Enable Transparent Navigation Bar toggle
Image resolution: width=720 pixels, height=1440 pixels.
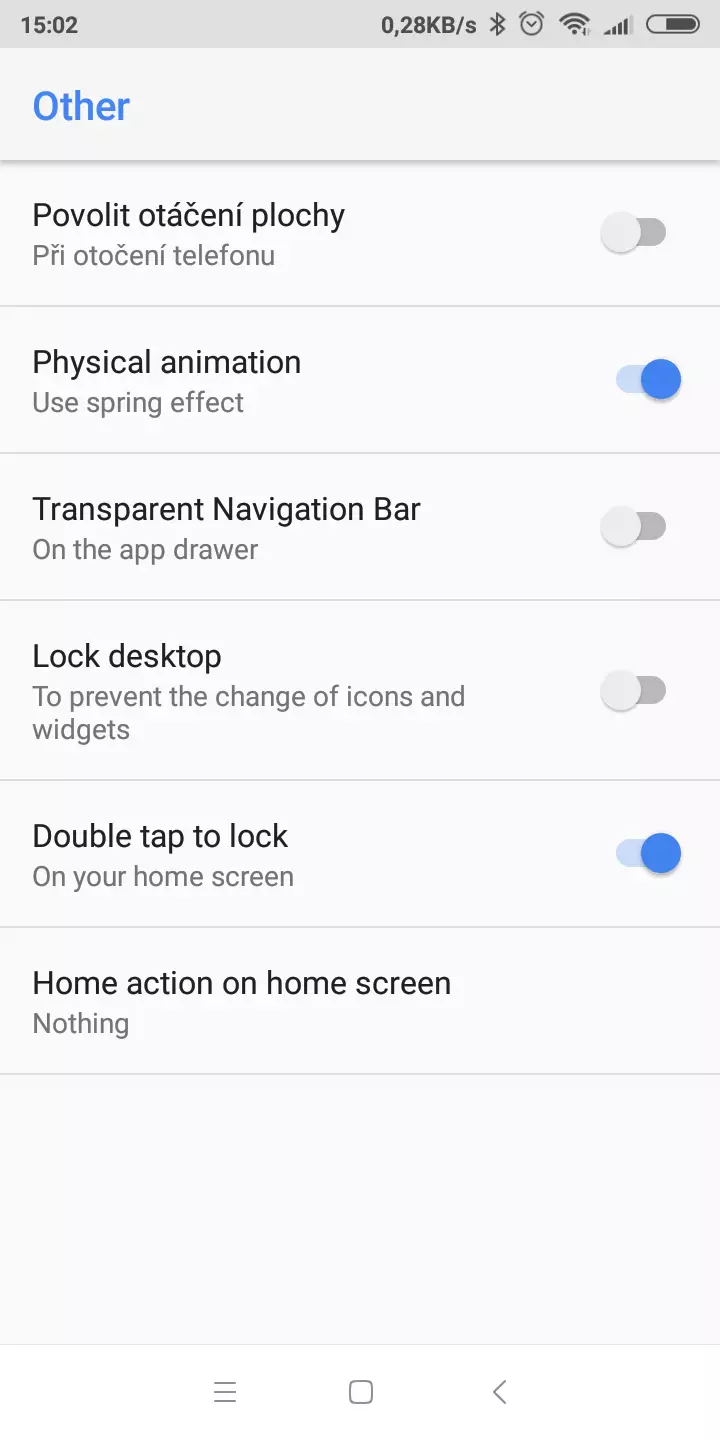pos(634,526)
